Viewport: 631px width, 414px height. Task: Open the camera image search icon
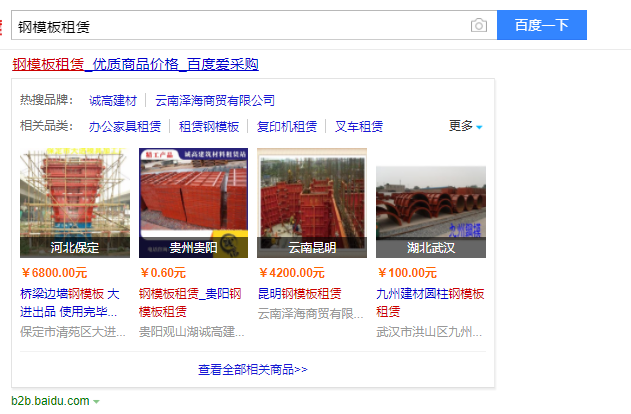[479, 25]
